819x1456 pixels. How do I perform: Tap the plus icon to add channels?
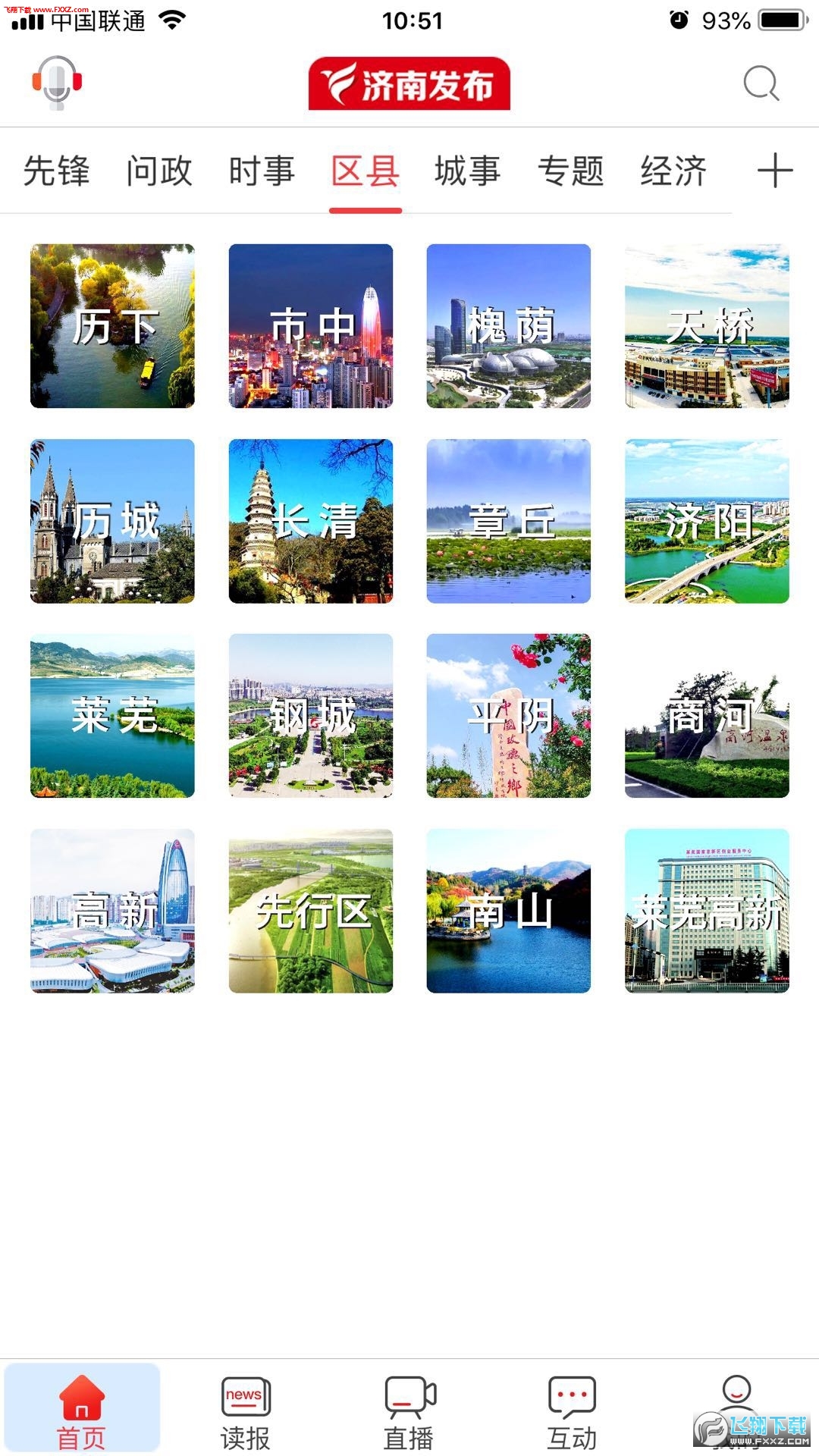click(775, 171)
